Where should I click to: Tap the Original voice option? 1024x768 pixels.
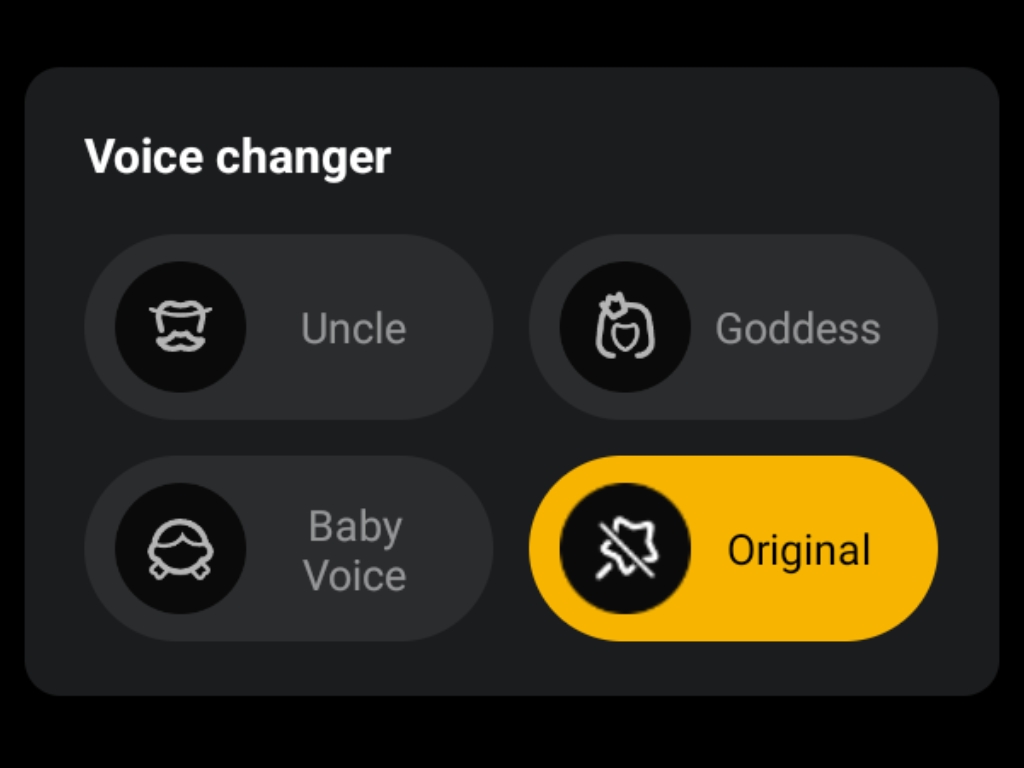(733, 549)
